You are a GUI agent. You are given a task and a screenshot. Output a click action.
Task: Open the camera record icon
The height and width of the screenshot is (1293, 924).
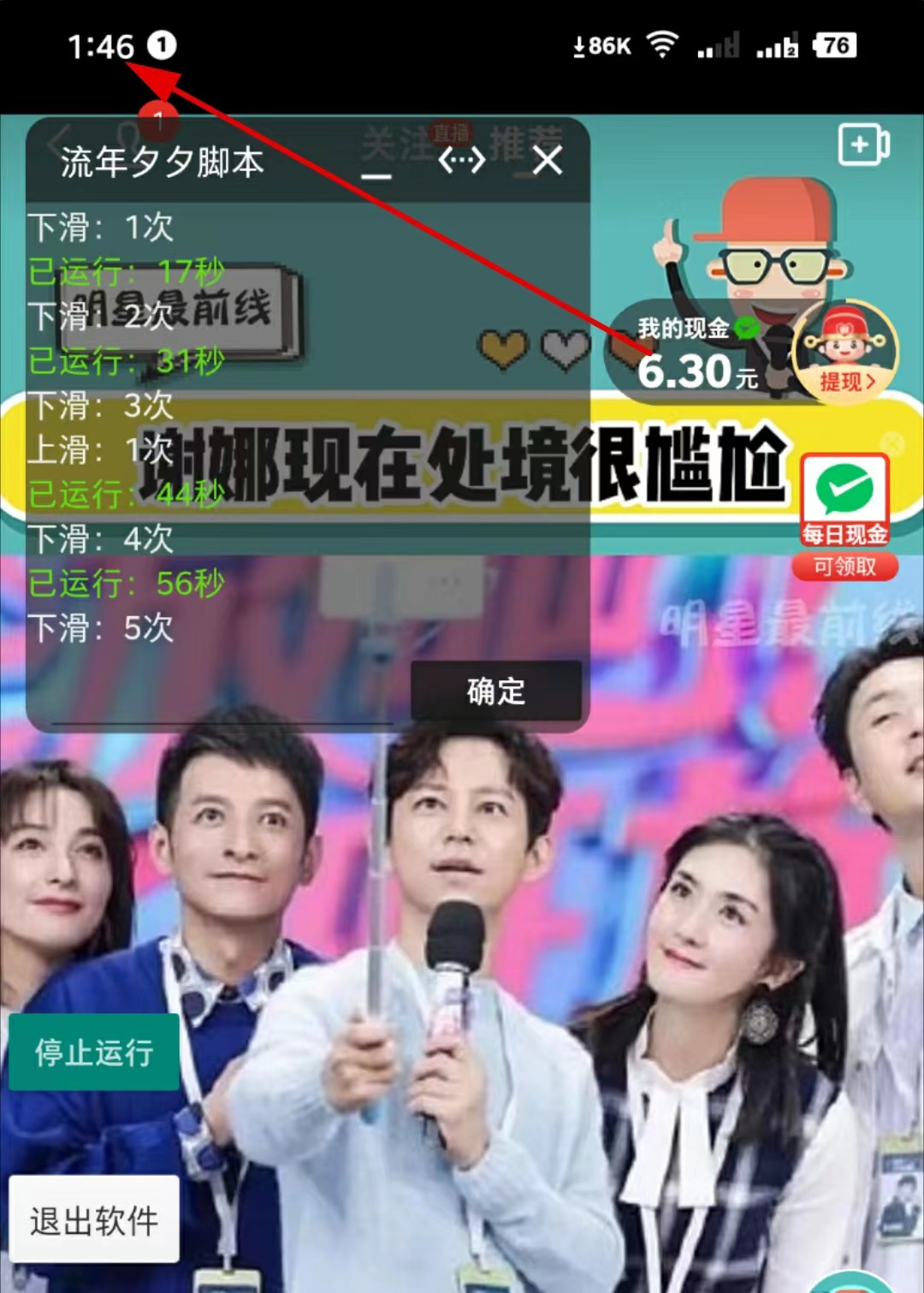point(862,145)
